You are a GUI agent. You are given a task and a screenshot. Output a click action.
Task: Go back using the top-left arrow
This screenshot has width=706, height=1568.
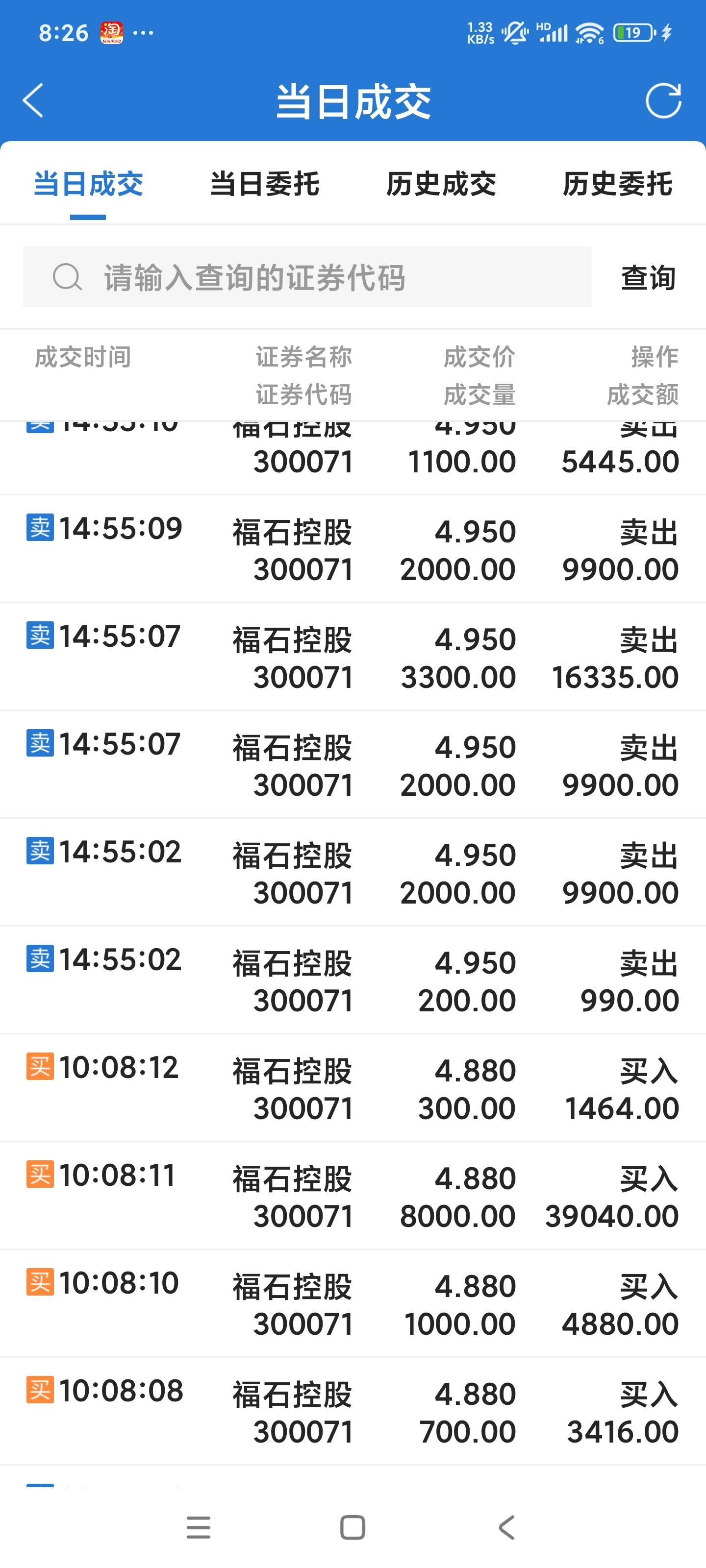click(33, 100)
